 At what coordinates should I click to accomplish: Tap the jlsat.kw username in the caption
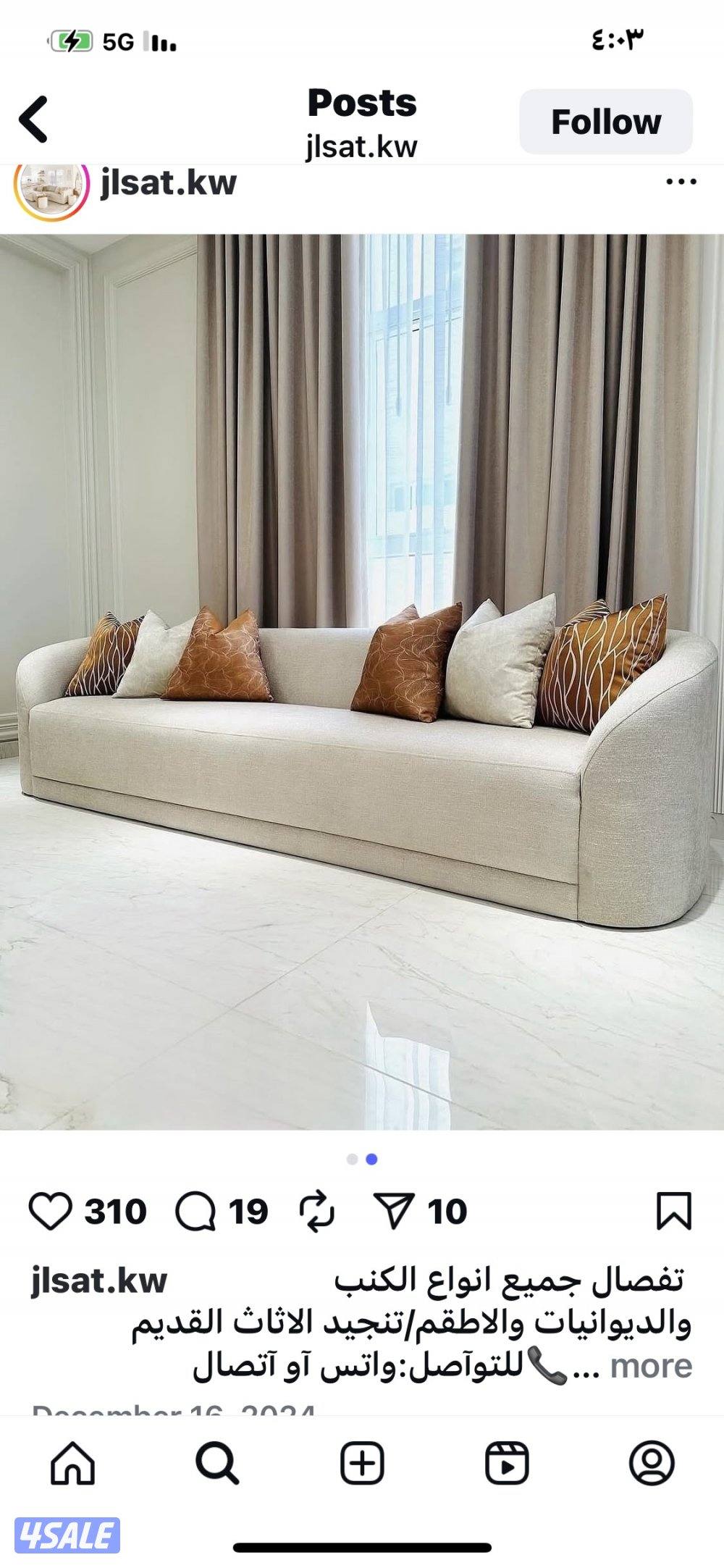point(99,1280)
